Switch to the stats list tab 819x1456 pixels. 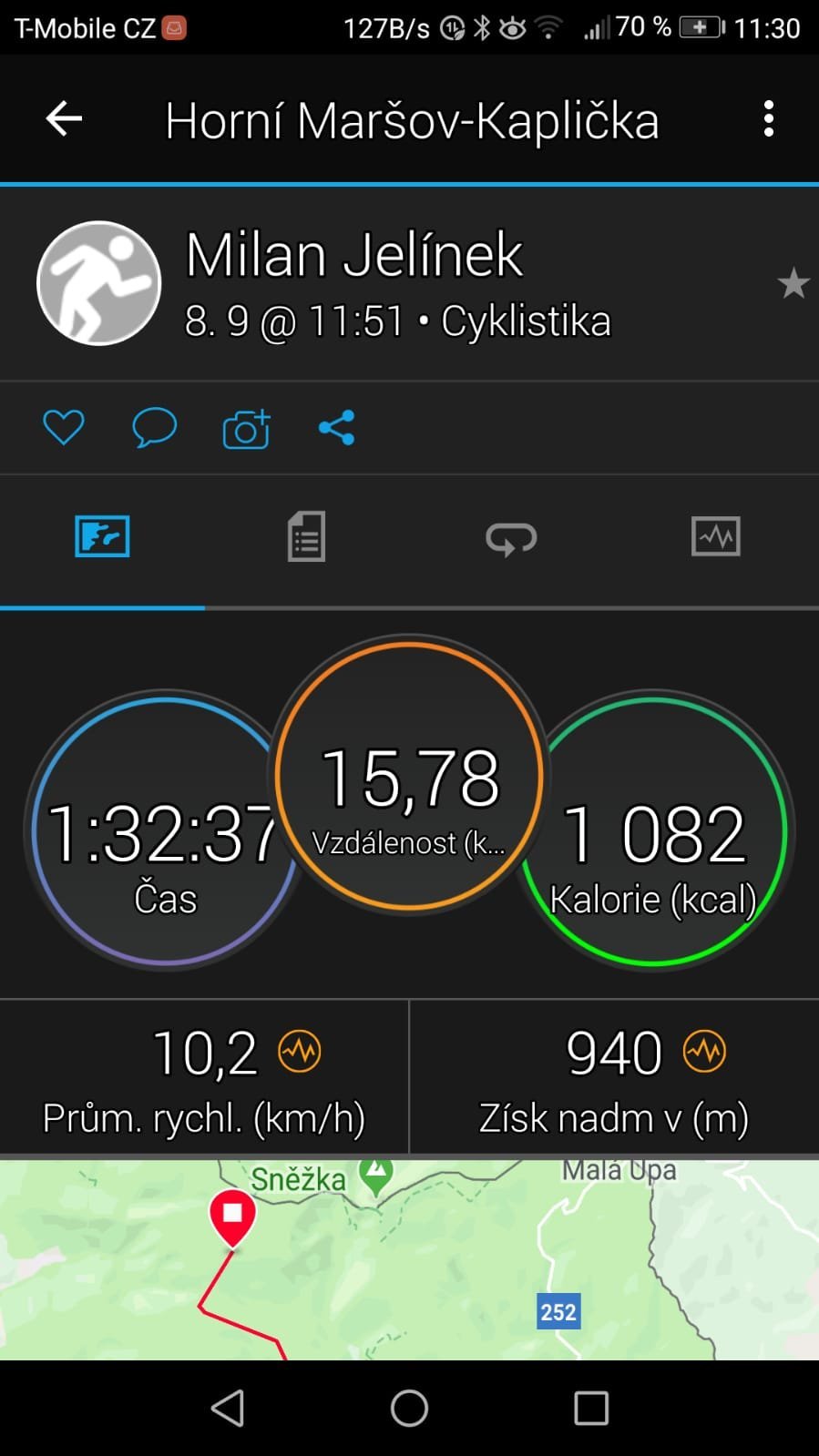click(306, 536)
